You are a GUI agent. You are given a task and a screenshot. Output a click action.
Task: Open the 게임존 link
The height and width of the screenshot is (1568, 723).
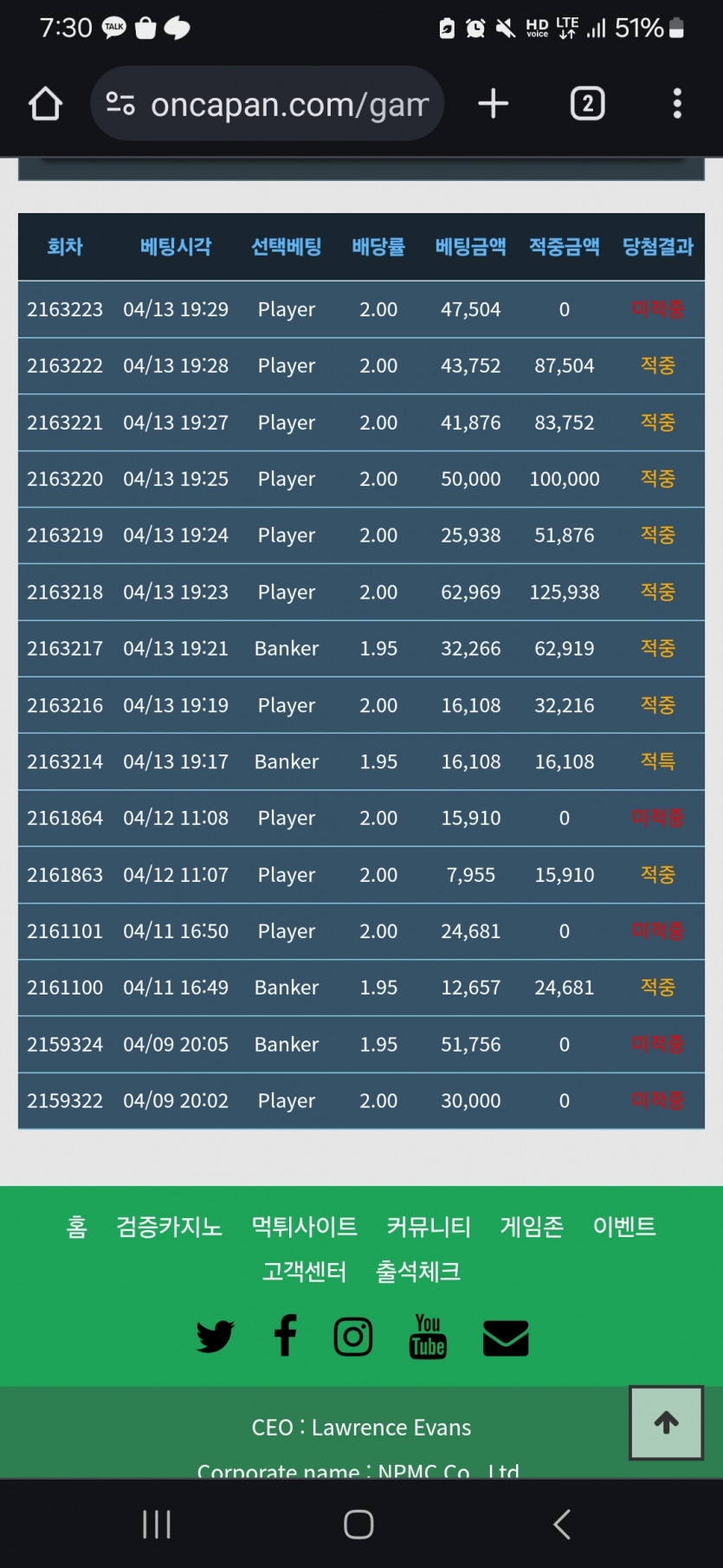click(532, 1227)
